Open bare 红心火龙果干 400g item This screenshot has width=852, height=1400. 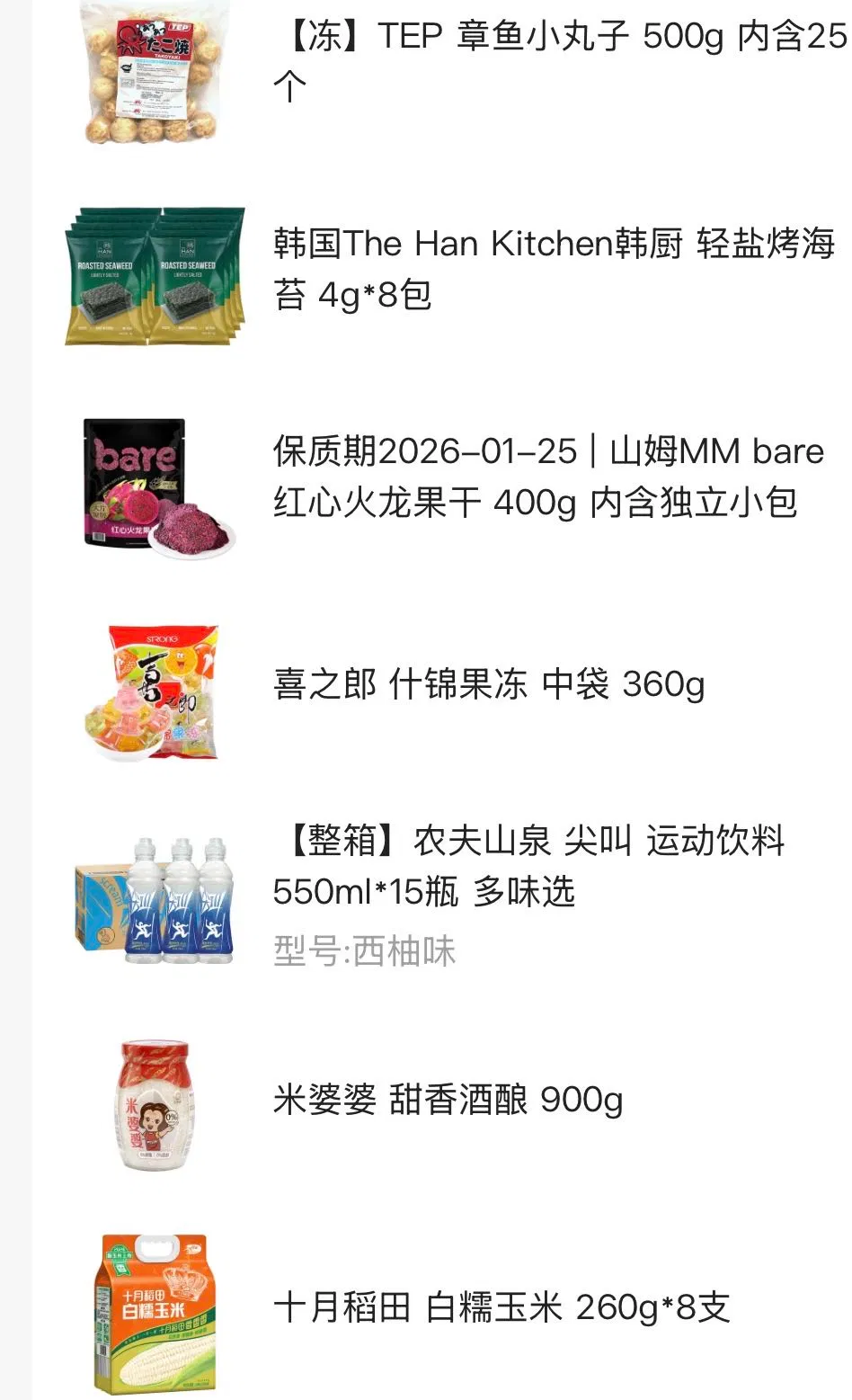548,477
